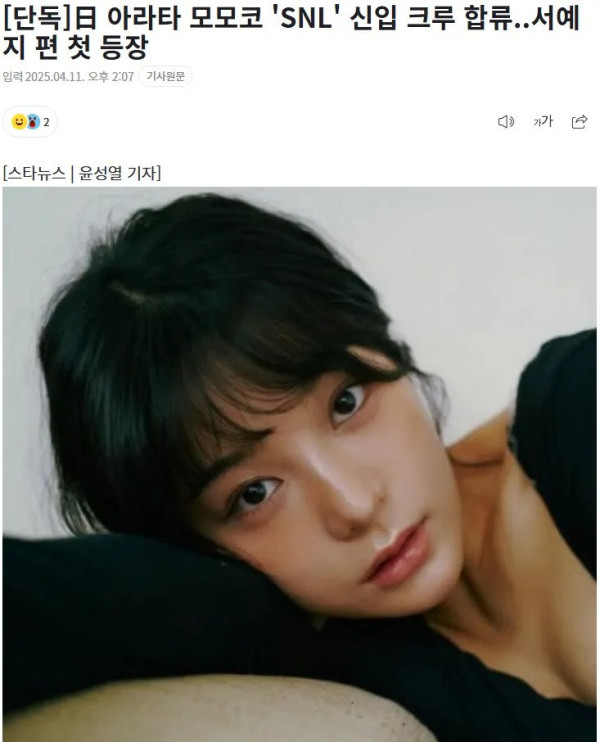Adjust font size with 가가 icon
The height and width of the screenshot is (742, 600).
pyautogui.click(x=543, y=122)
